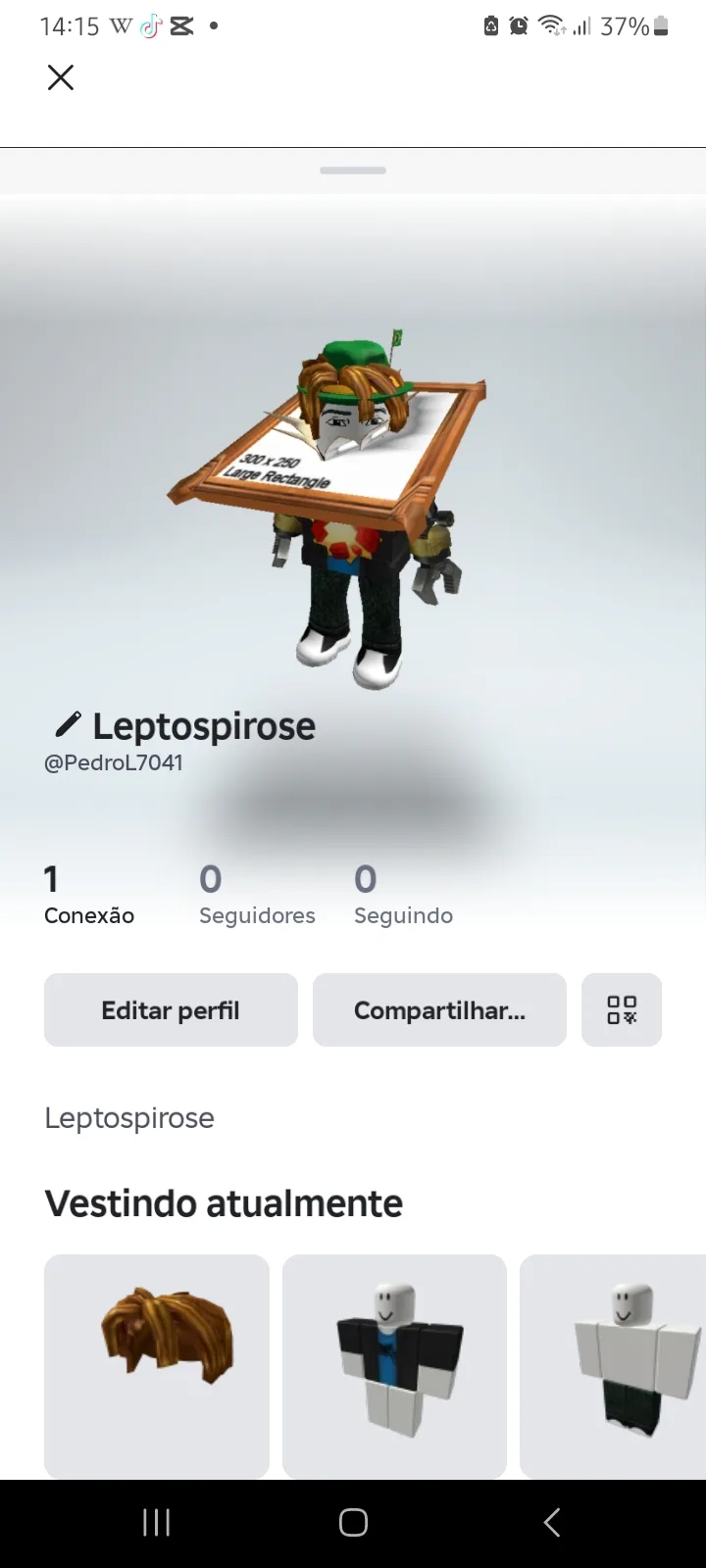The image size is (706, 1568).
Task: Tap the Editar perfil button
Action: (x=171, y=1010)
